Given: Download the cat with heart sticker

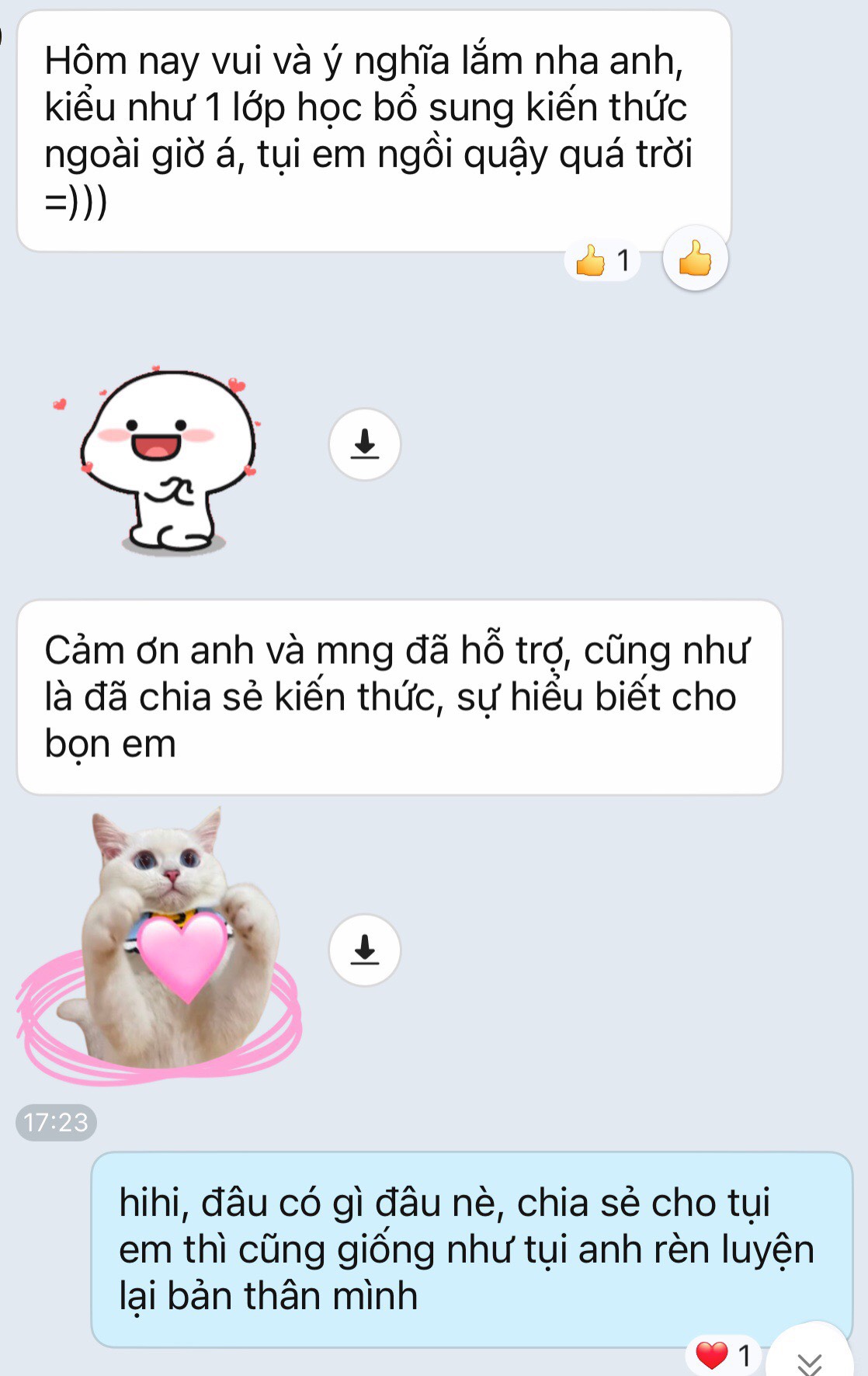Looking at the screenshot, I should coord(364,950).
